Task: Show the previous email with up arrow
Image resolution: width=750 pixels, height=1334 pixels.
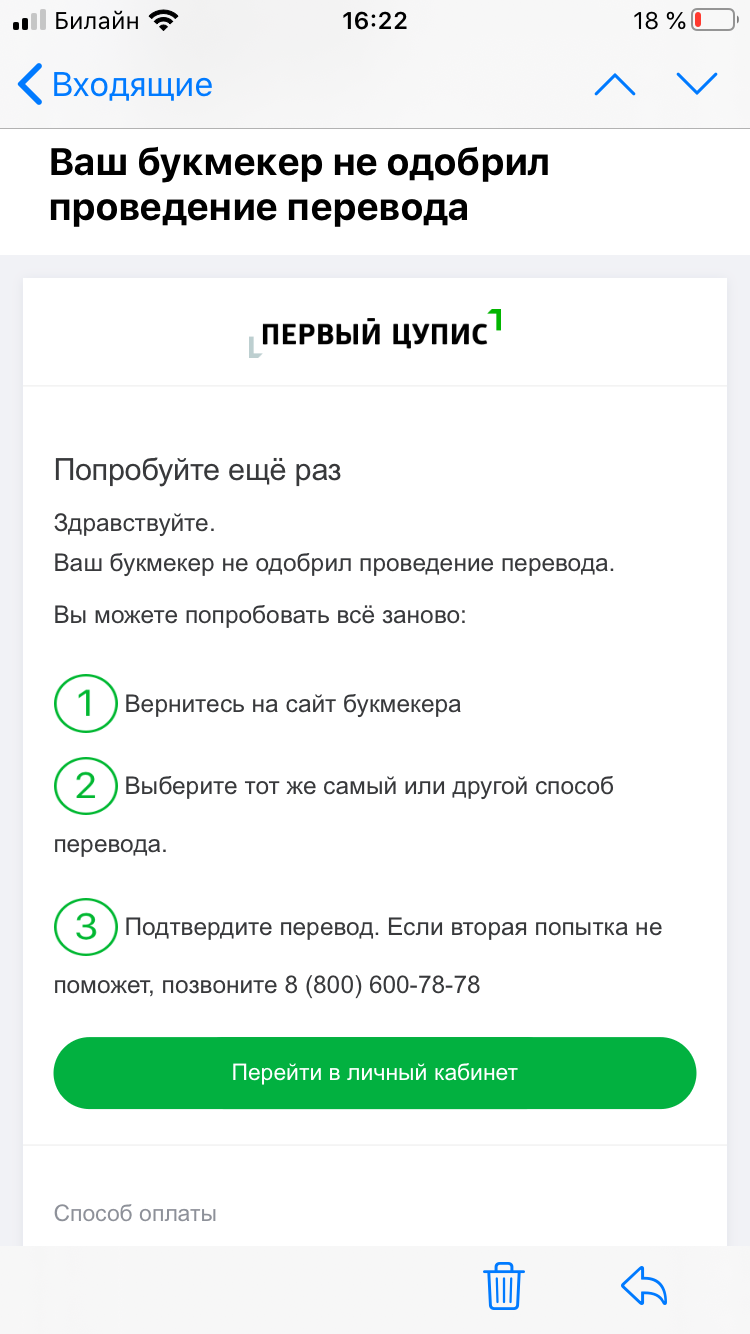Action: point(615,85)
